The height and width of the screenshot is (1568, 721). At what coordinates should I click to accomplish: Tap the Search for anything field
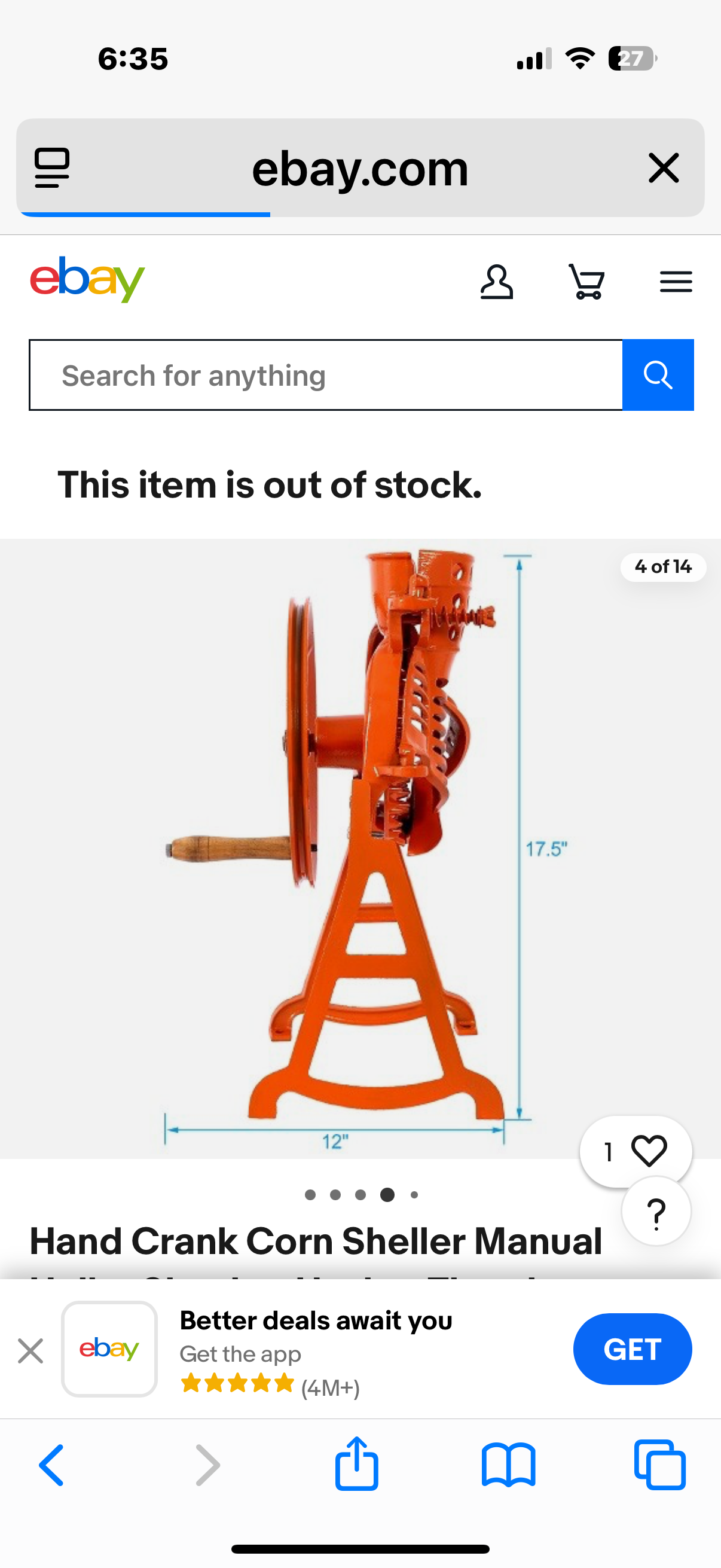[326, 376]
